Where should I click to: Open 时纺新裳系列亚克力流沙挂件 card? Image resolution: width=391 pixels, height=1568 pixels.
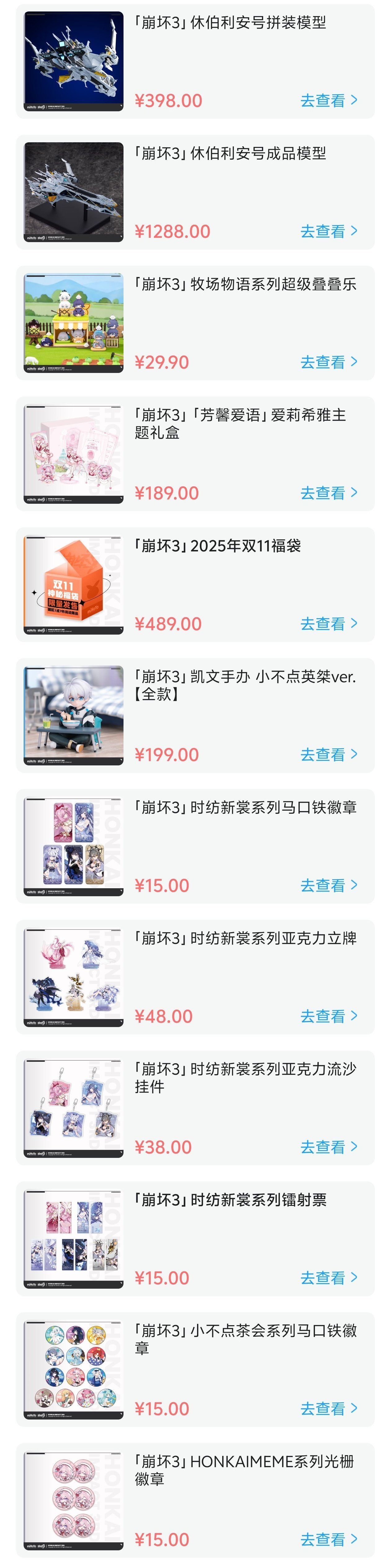tap(195, 1107)
